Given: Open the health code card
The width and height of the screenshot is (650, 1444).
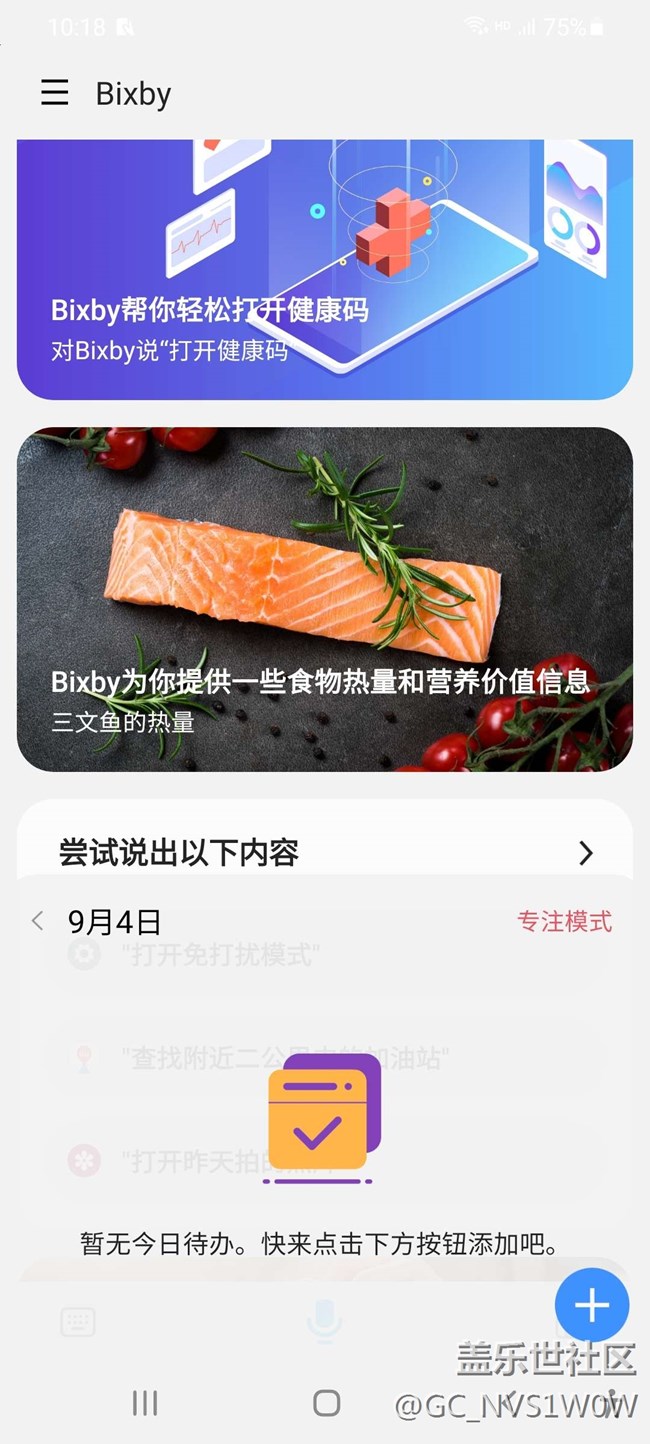Looking at the screenshot, I should tap(324, 270).
